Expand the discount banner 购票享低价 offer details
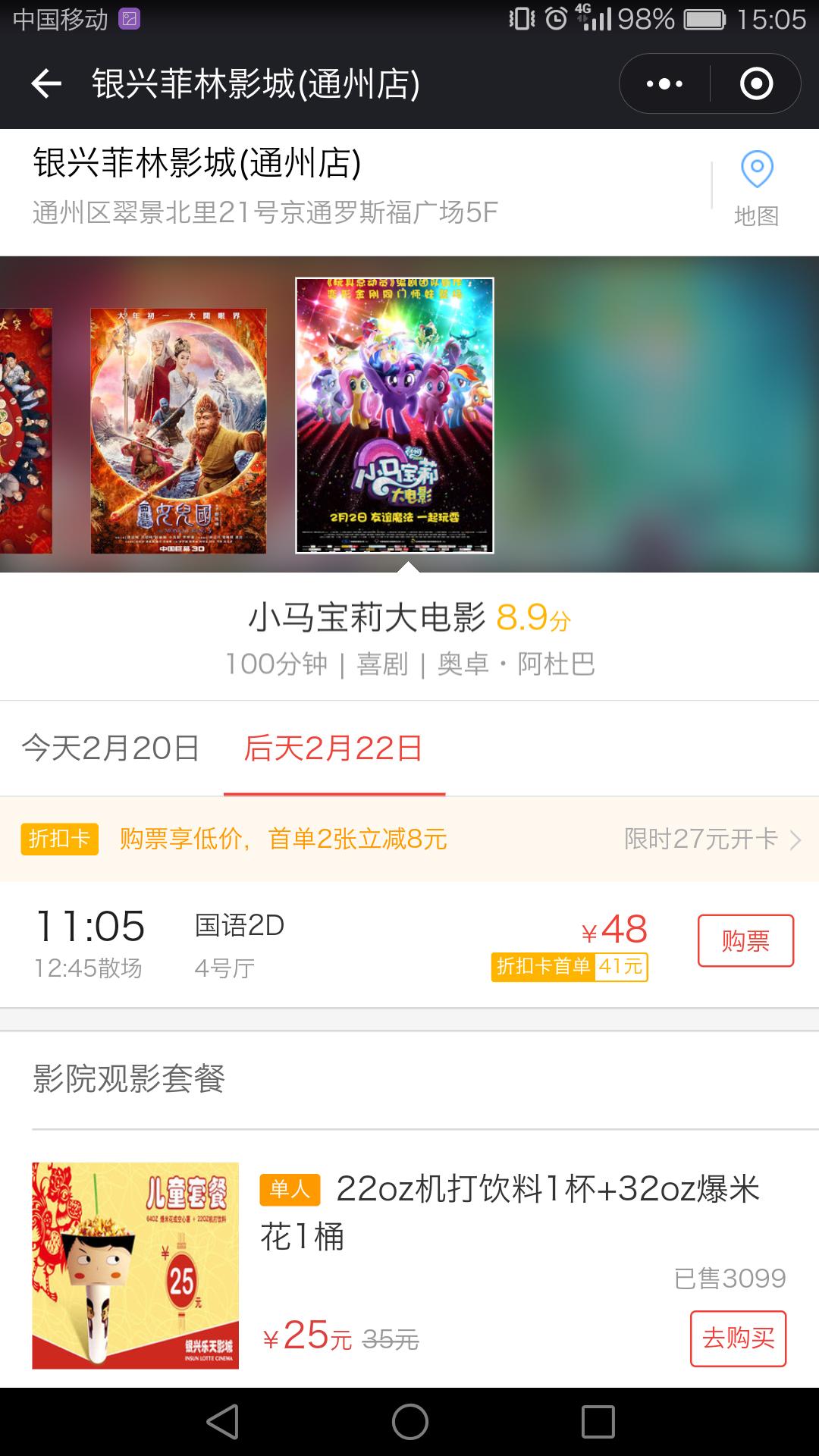Viewport: 819px width, 1456px height. click(281, 839)
